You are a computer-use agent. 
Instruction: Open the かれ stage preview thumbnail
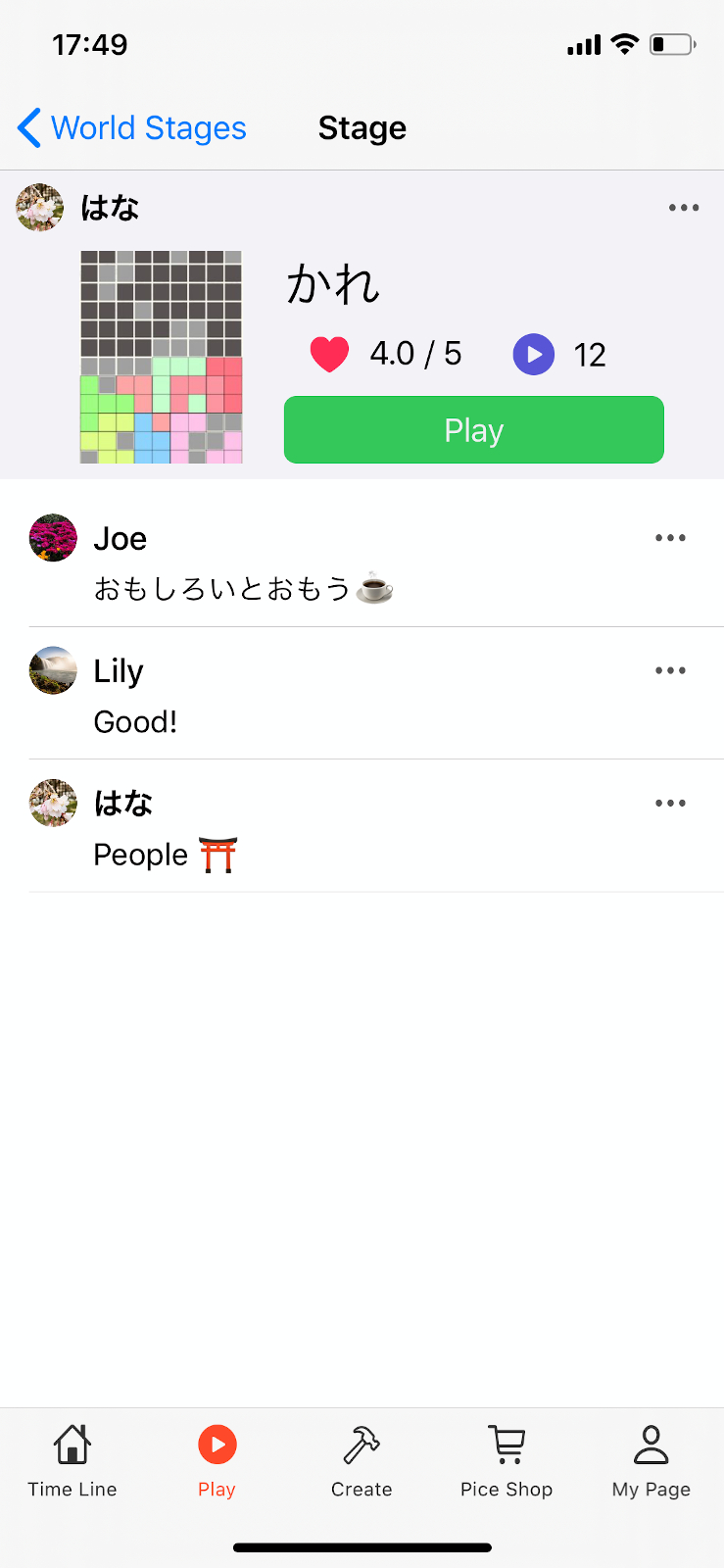point(161,357)
